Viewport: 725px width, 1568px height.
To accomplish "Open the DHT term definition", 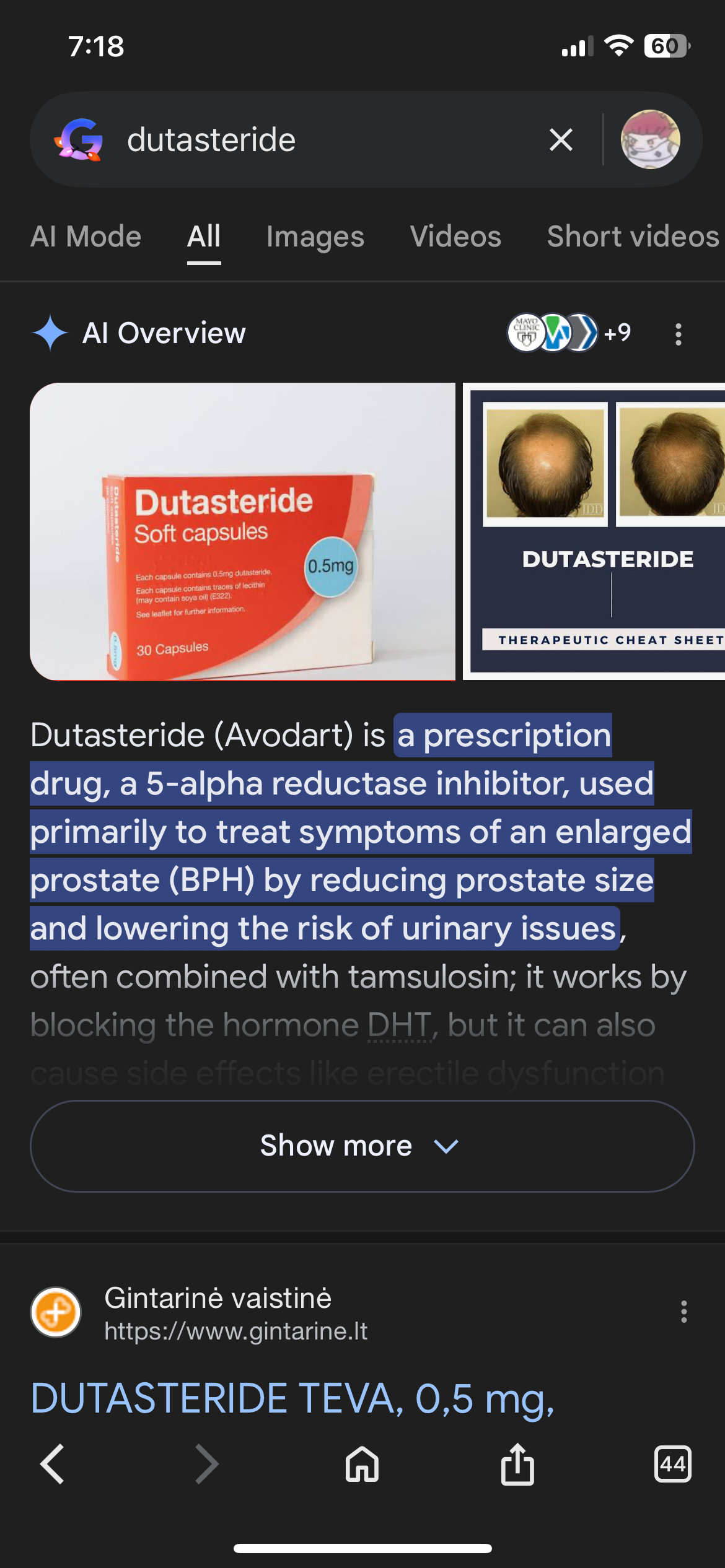I will click(399, 1026).
